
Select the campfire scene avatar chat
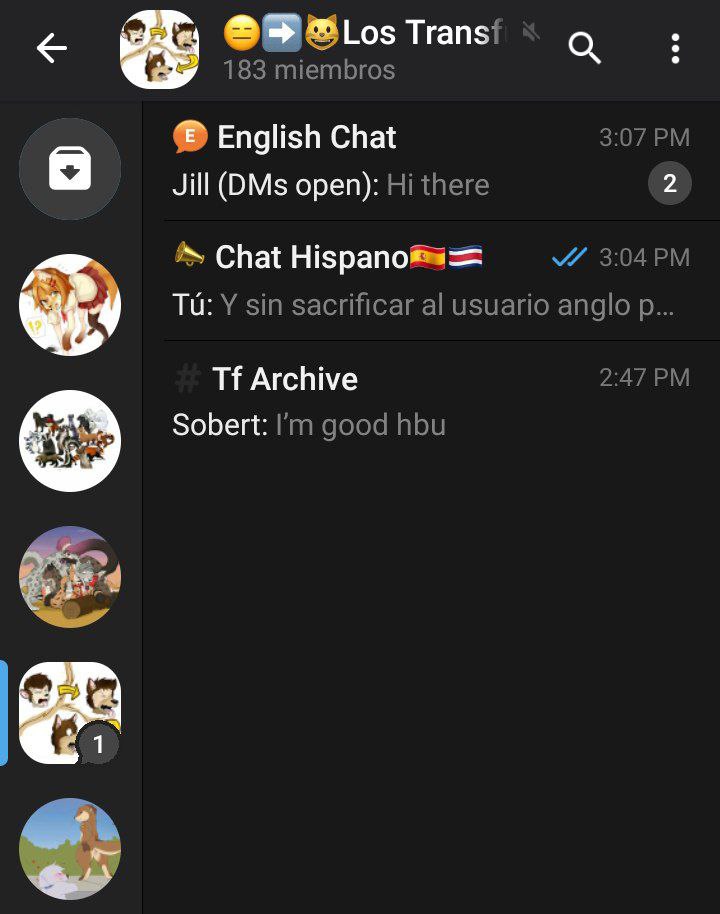(70, 577)
